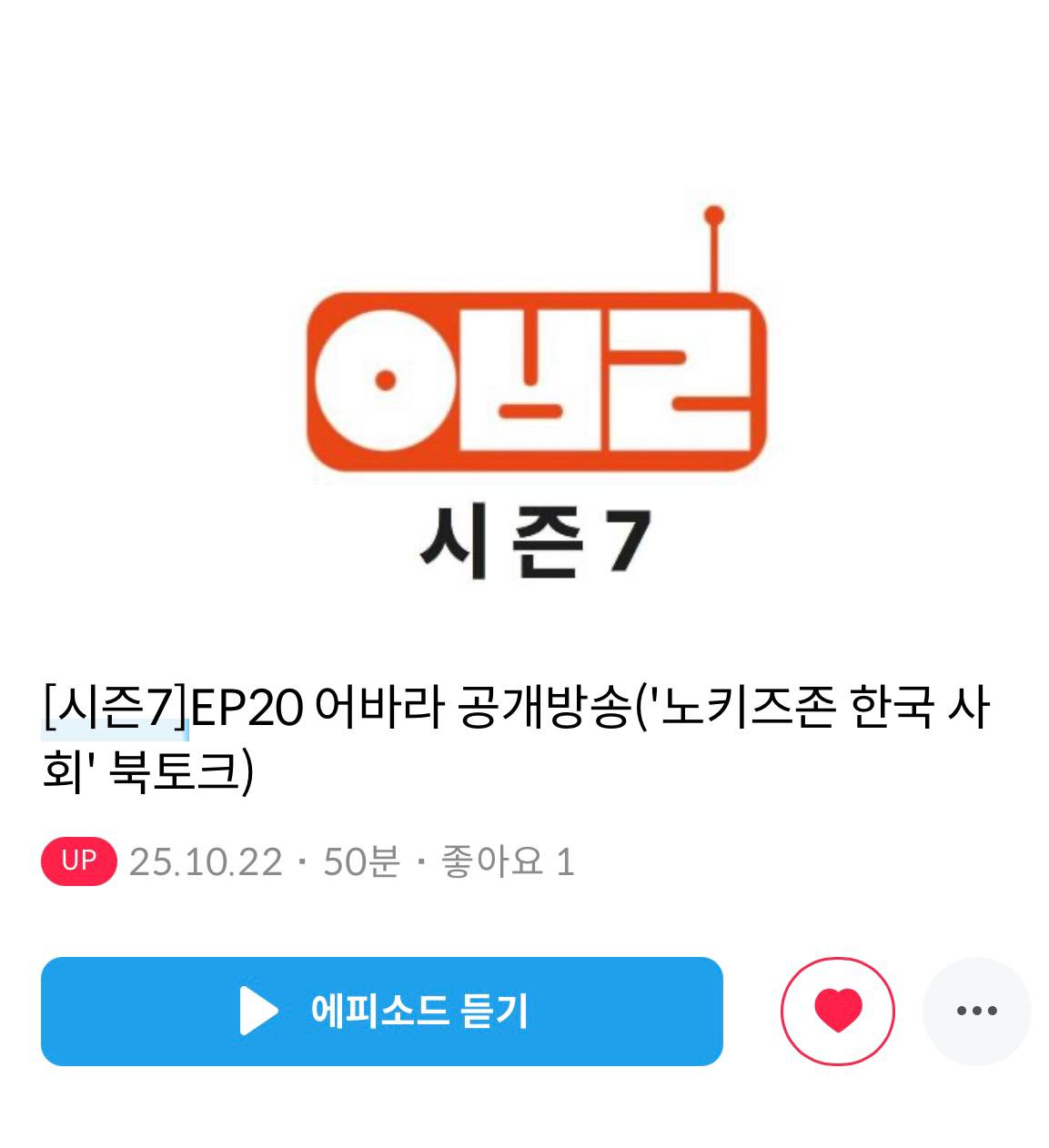The image size is (1049, 1148).
Task: Like this episode with the heart
Action: point(837,1011)
